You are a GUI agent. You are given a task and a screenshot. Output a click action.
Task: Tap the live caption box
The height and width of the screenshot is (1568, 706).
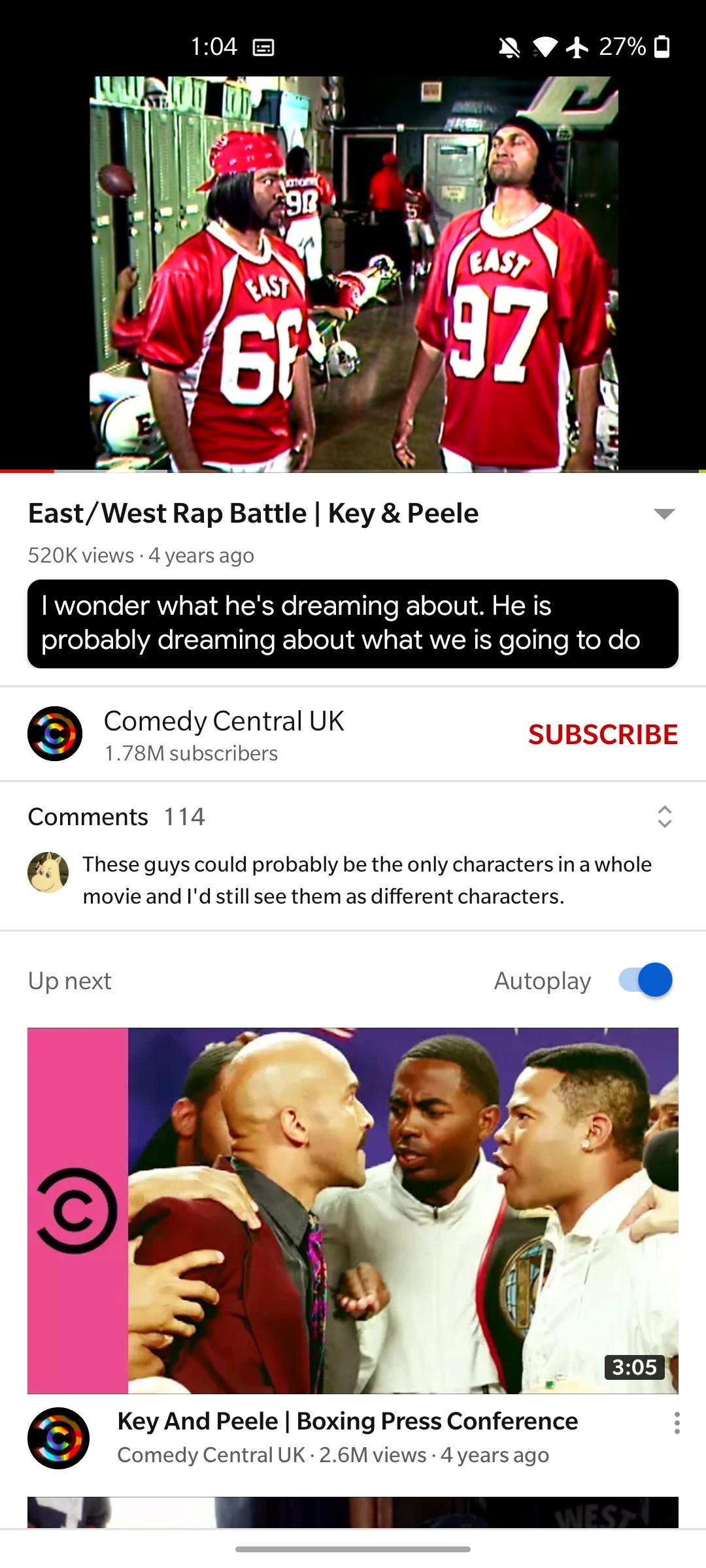[x=353, y=624]
